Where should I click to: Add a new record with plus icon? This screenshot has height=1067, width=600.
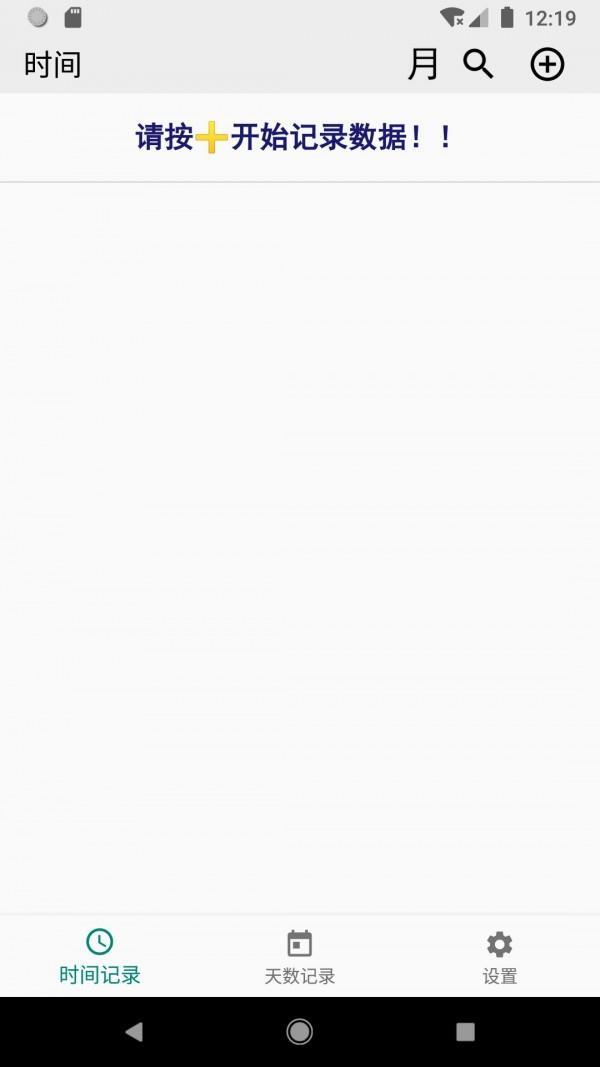(x=547, y=65)
